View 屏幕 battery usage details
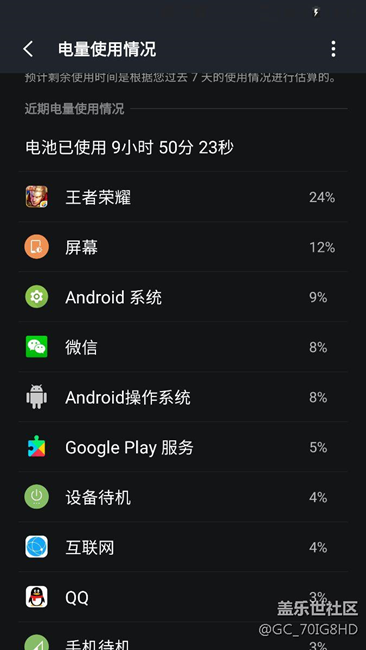 183,247
